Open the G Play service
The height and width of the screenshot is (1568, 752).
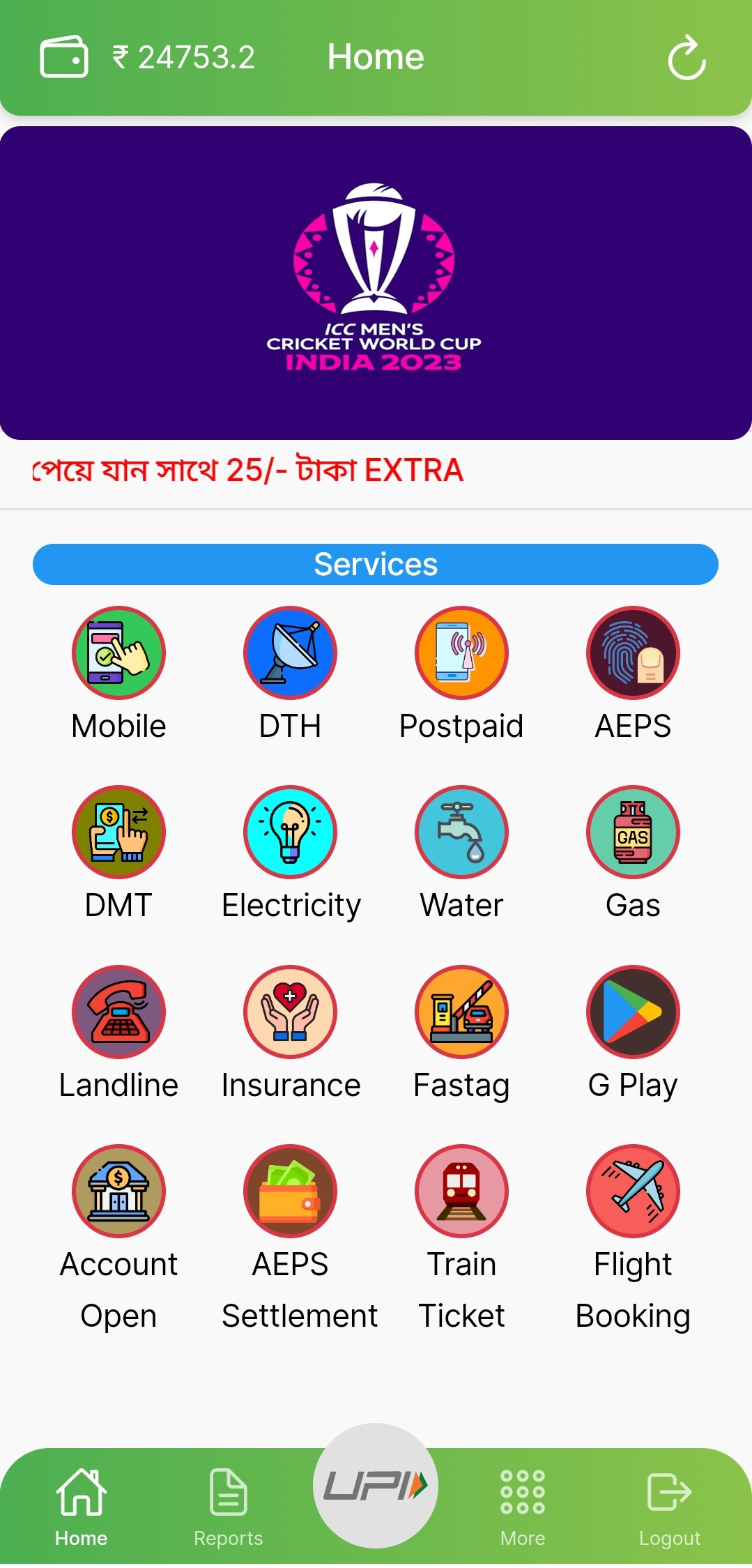632,1012
